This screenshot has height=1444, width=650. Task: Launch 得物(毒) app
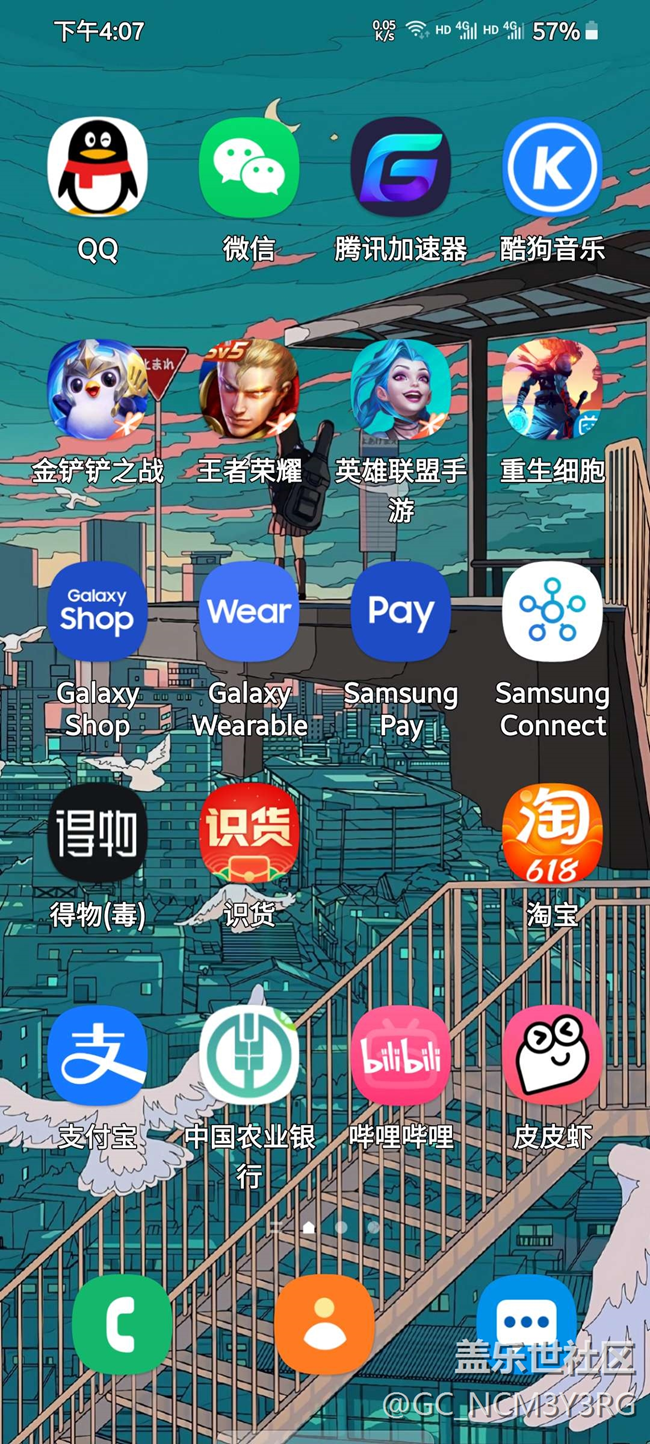click(98, 833)
